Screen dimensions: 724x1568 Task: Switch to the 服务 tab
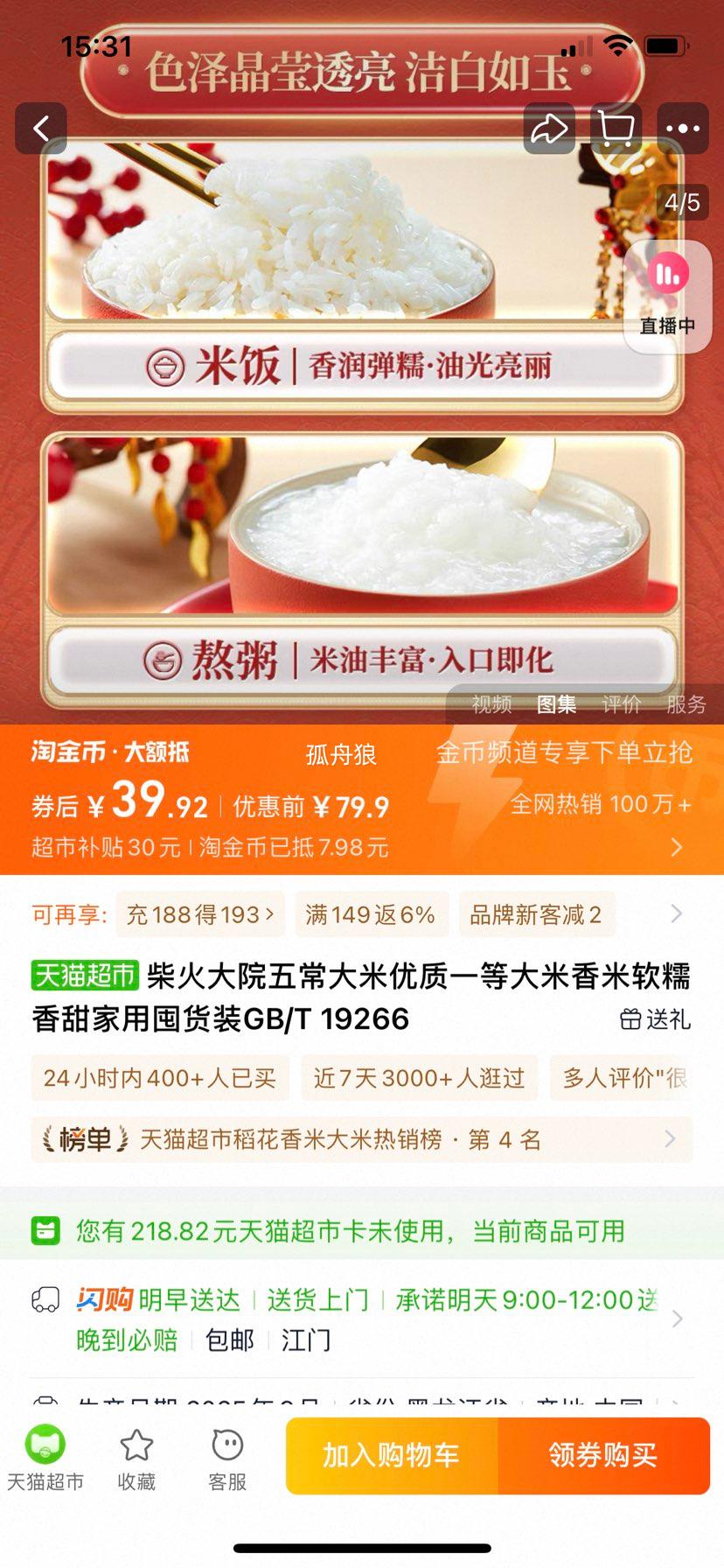click(686, 704)
